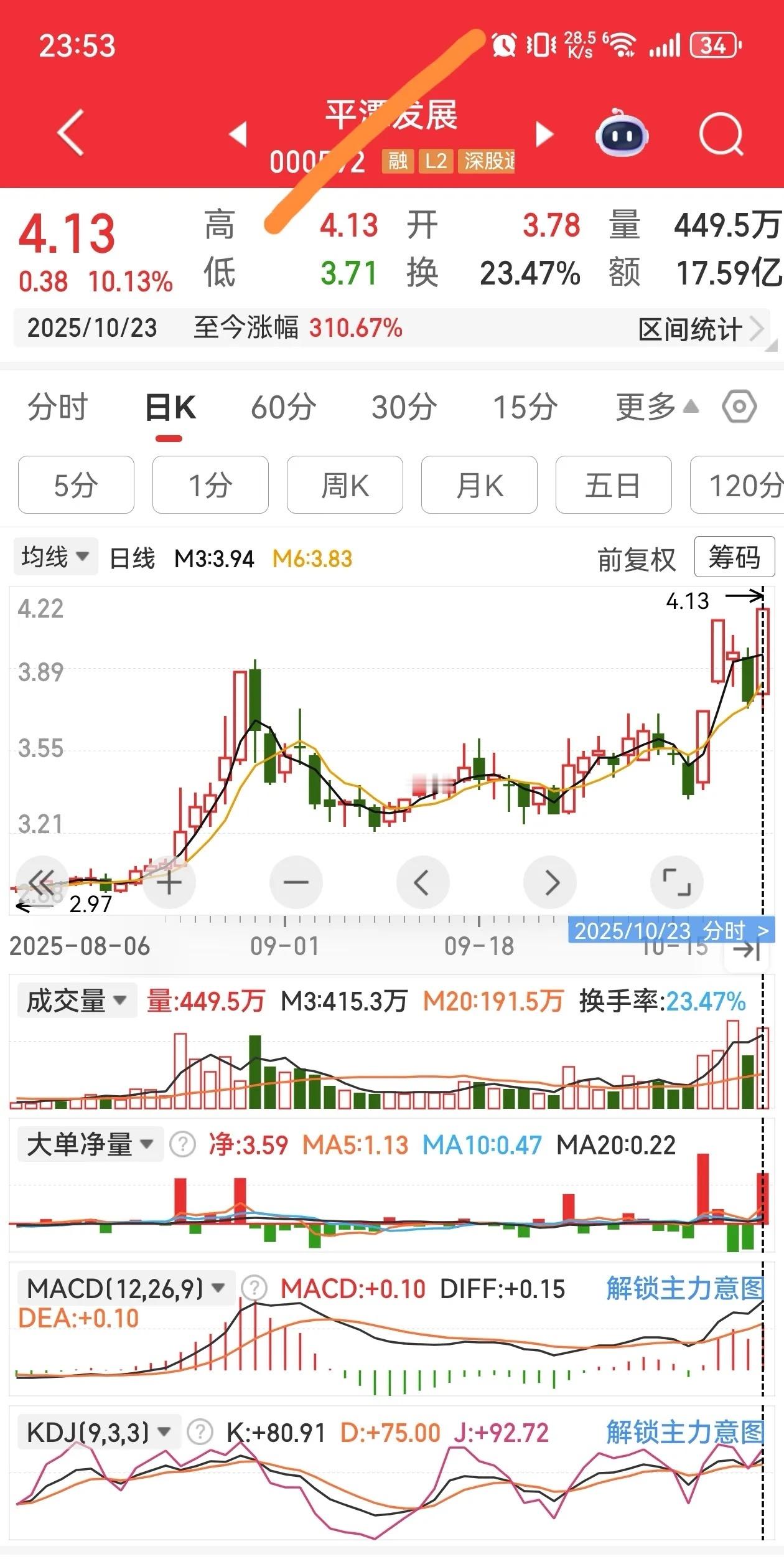Zoom out of the chart with minus icon
This screenshot has width=784, height=1564.
296,882
